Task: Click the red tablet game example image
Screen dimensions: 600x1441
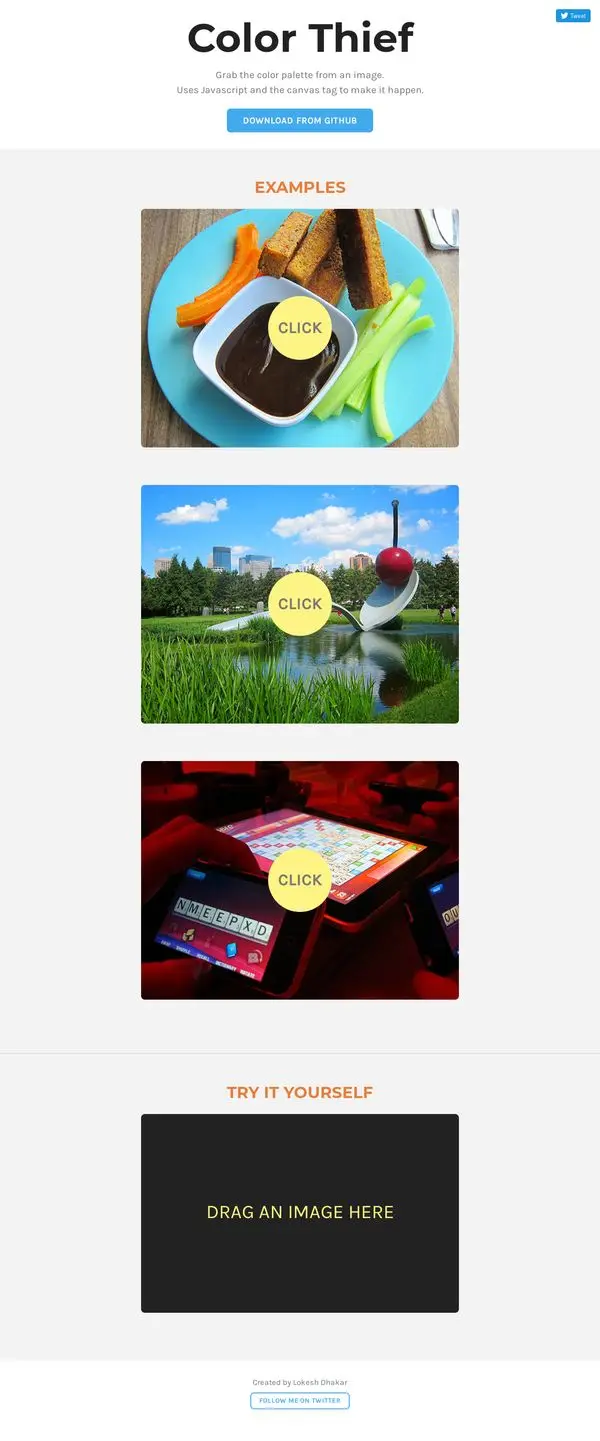Action: (x=300, y=880)
